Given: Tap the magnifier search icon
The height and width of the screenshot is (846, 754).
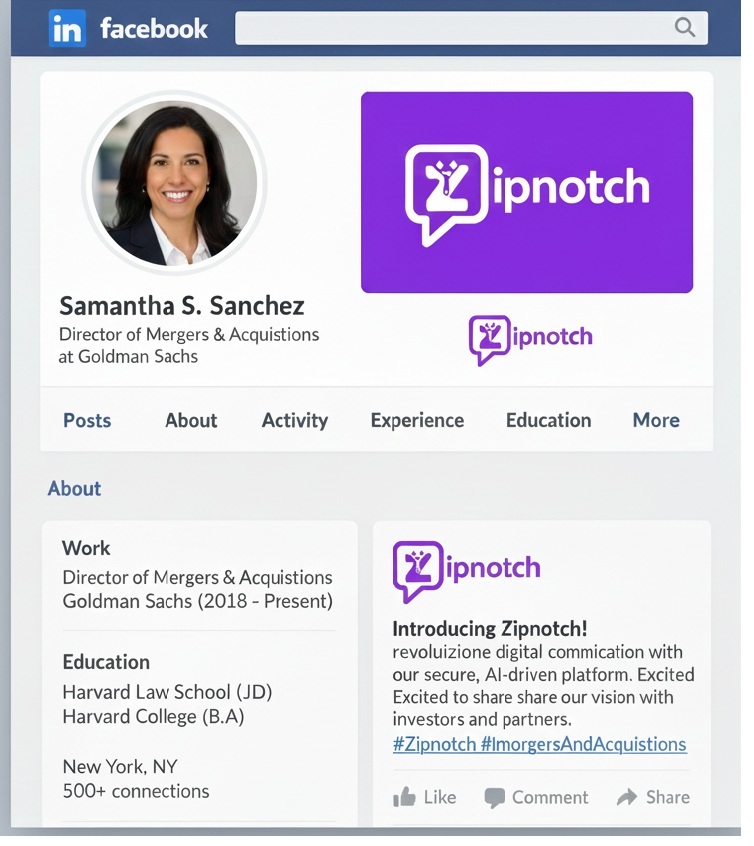Looking at the screenshot, I should coord(685,28).
